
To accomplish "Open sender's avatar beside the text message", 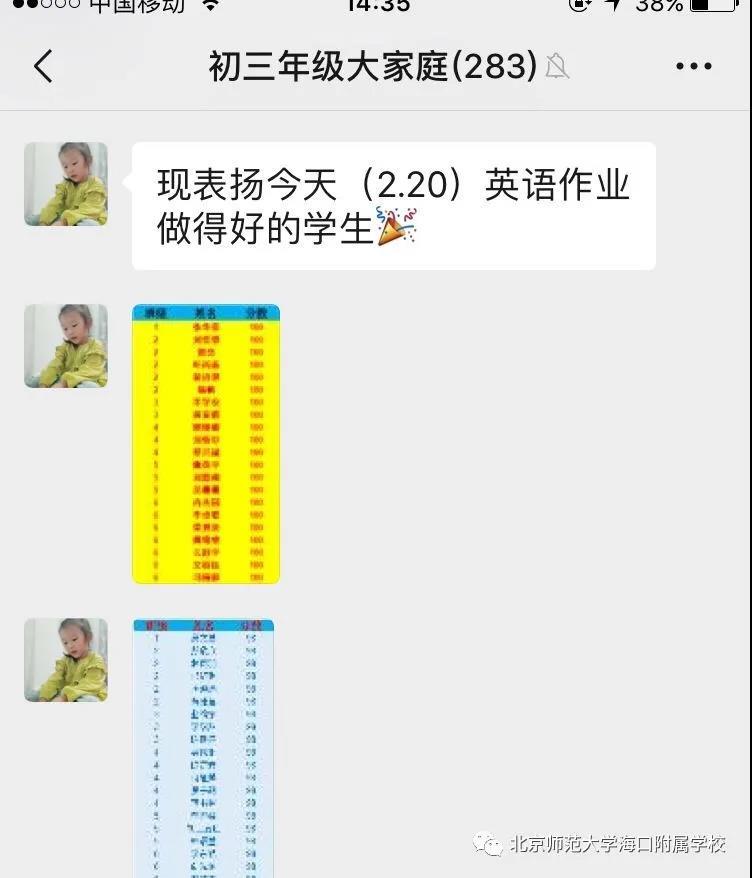I will tap(66, 184).
